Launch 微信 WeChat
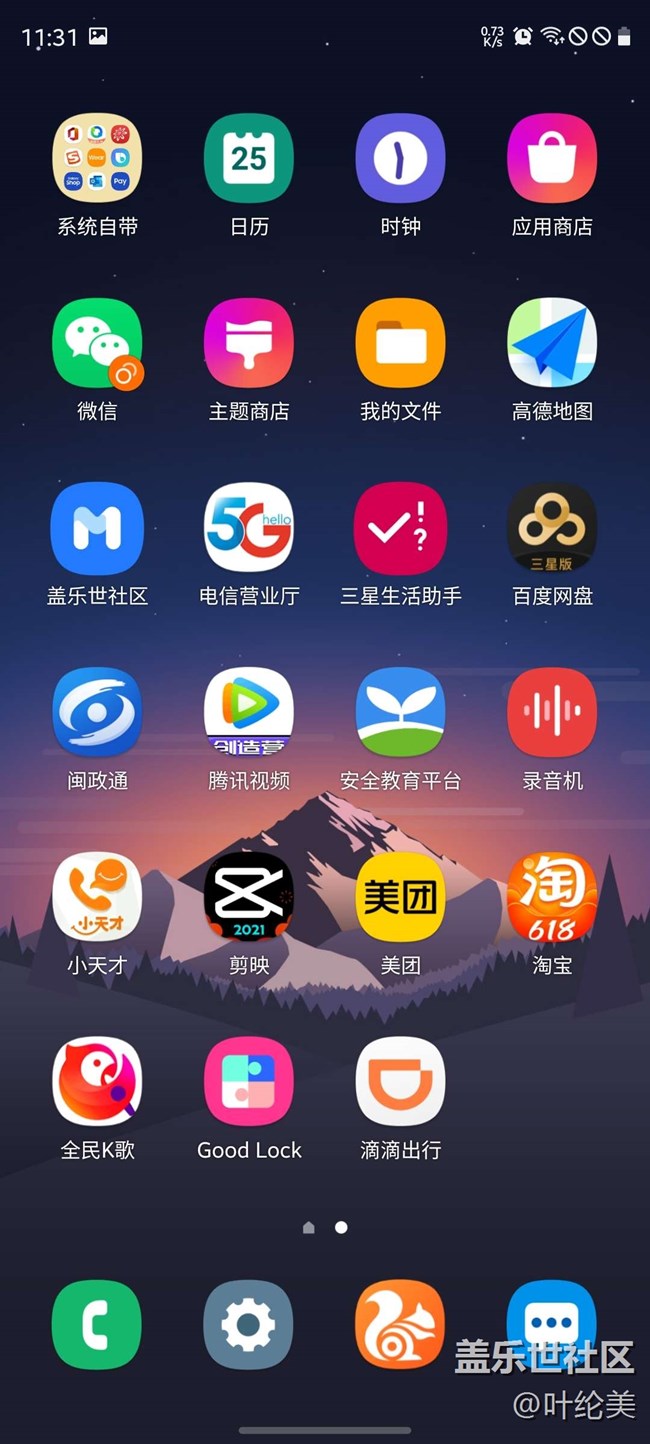The image size is (650, 1444). pyautogui.click(x=97, y=343)
